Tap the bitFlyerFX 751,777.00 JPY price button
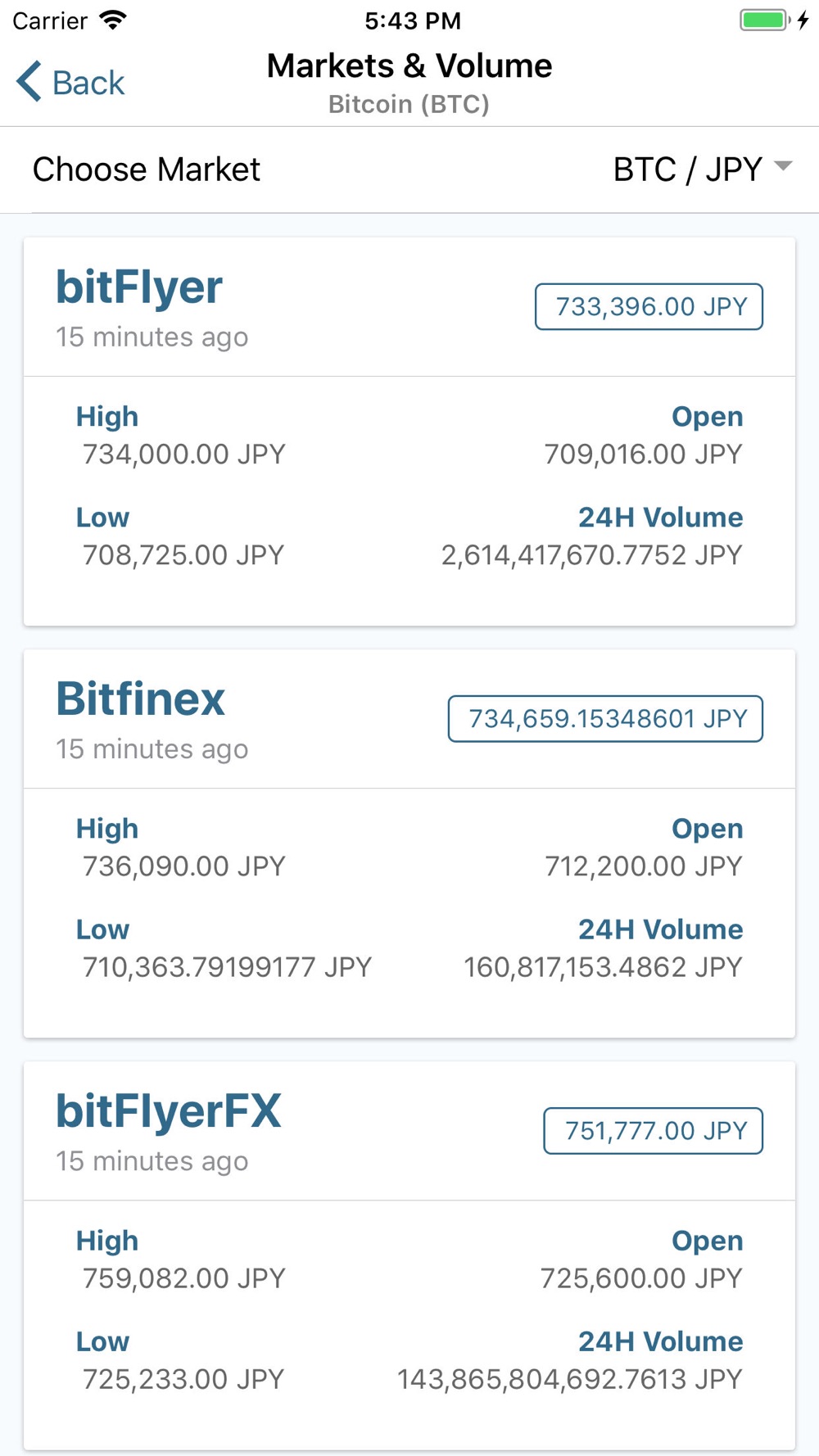Screen dimensions: 819x1456 tap(654, 1131)
